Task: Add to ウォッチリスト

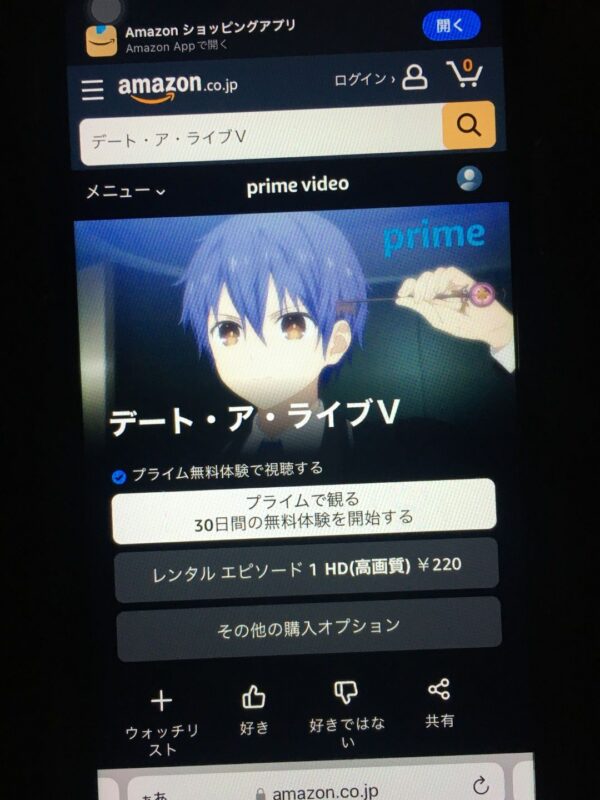Action: point(161,716)
